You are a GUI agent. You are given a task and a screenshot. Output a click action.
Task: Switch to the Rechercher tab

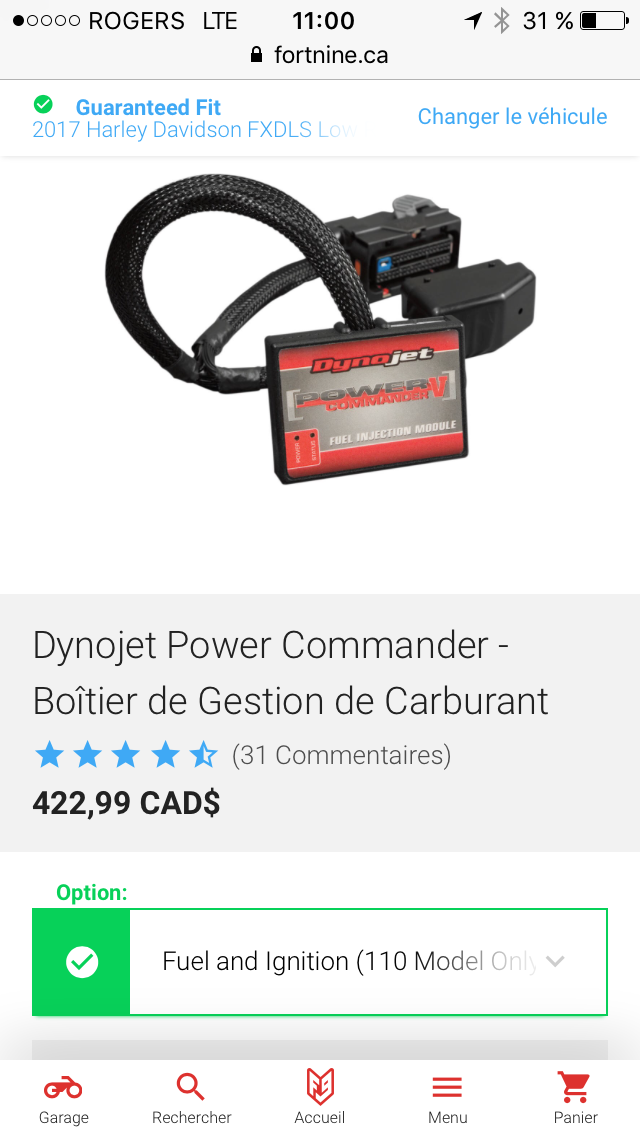[191, 1098]
